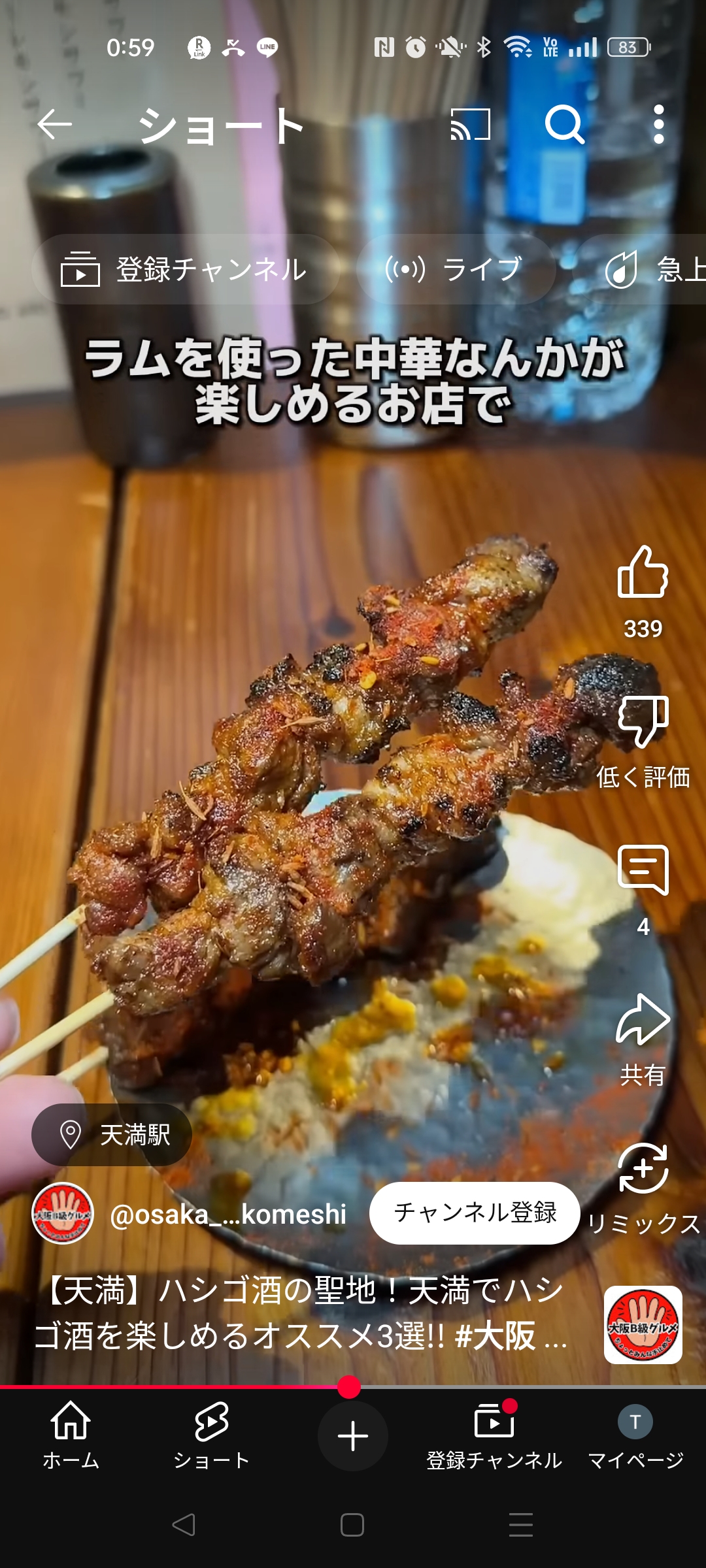Screen dimensions: 706x1568
Task: Subscribe with the チャンネル登録 button
Action: (475, 1213)
